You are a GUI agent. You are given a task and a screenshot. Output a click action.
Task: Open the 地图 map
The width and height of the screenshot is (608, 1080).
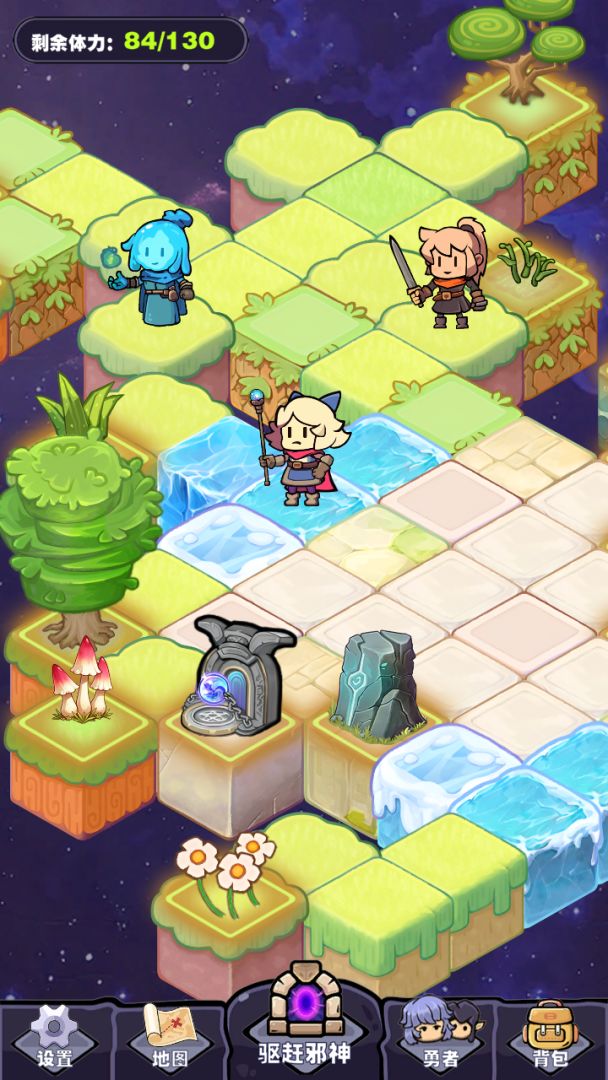click(169, 1037)
